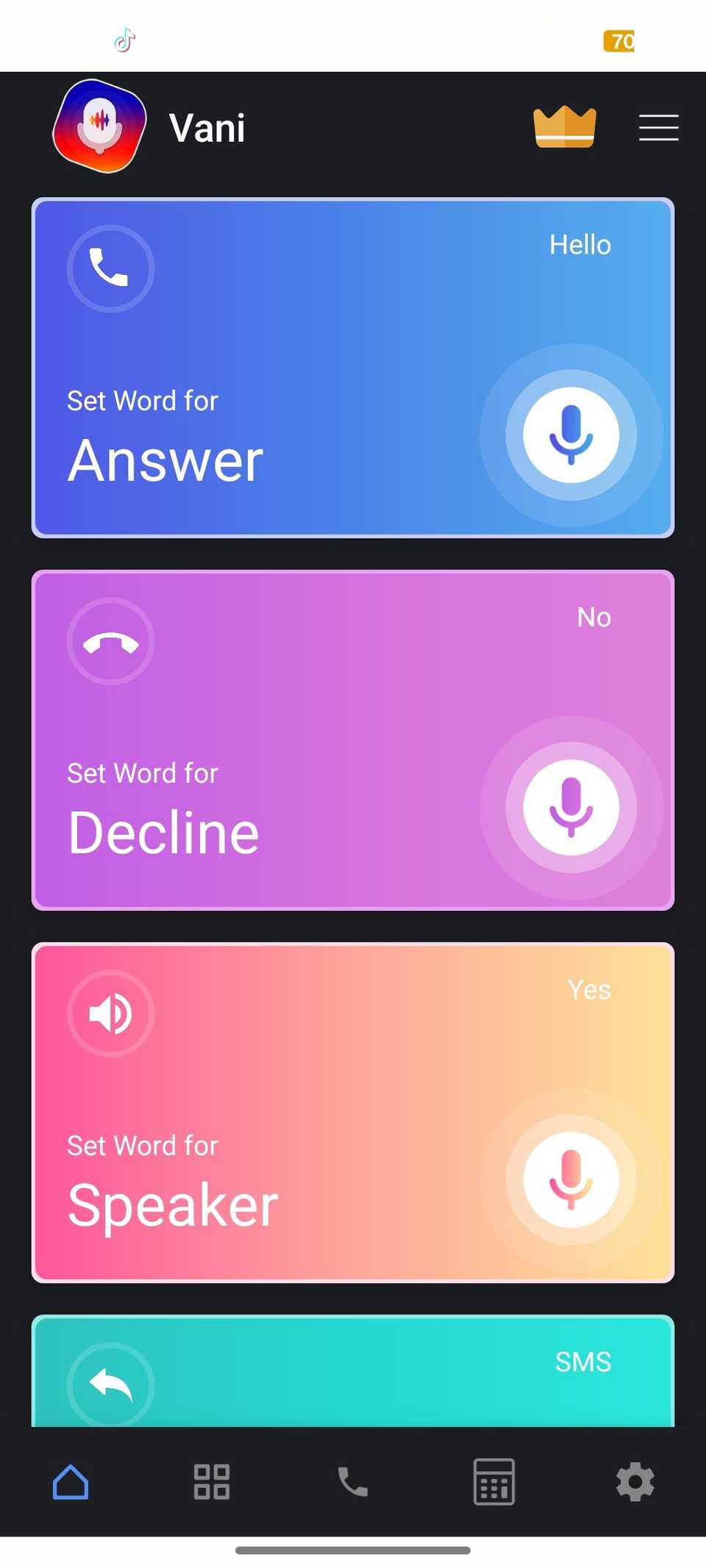The width and height of the screenshot is (706, 1568).
Task: Tap the phone icon in bottom navigation
Action: [x=353, y=1481]
